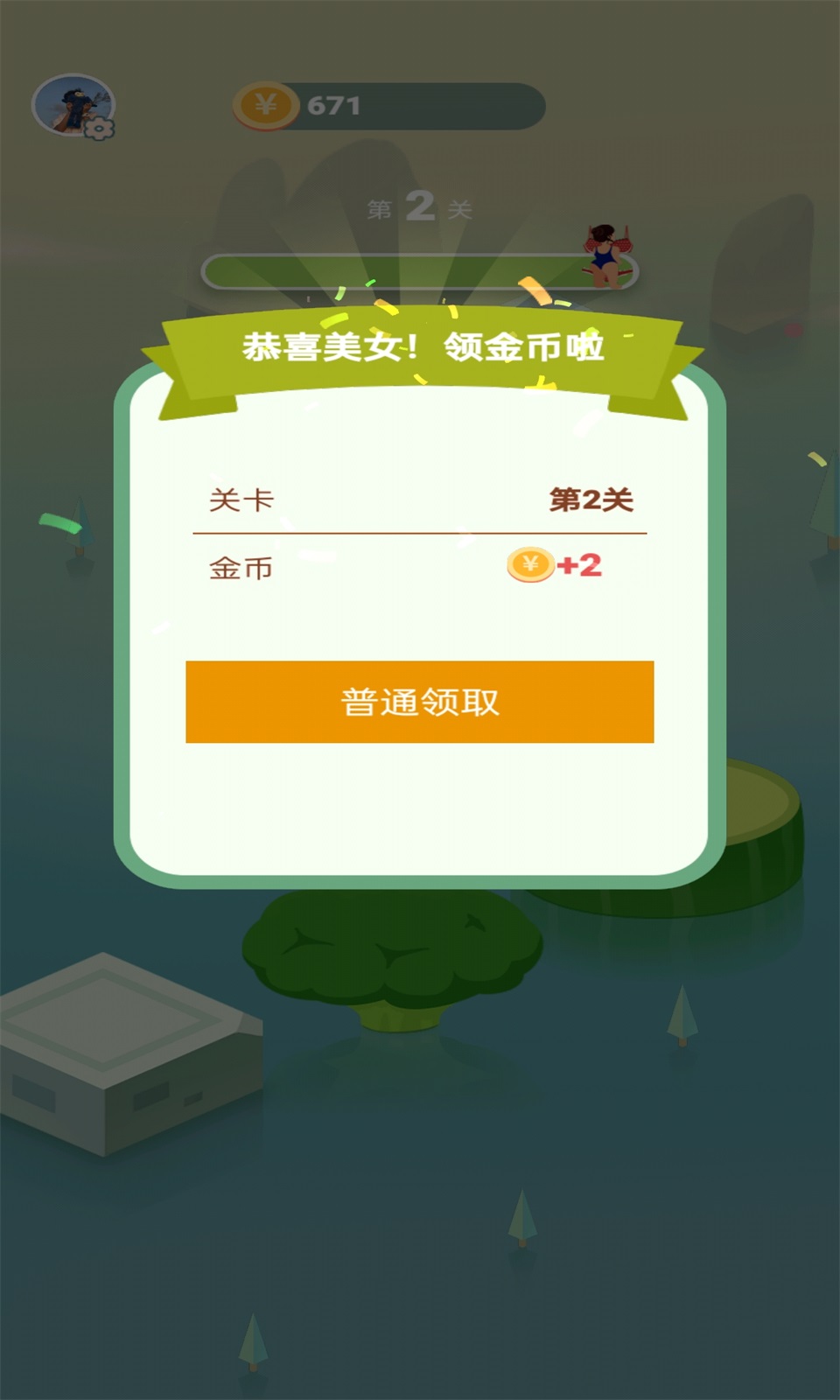
Task: Tap the yellow ¥ coin icon
Action: 268,103
